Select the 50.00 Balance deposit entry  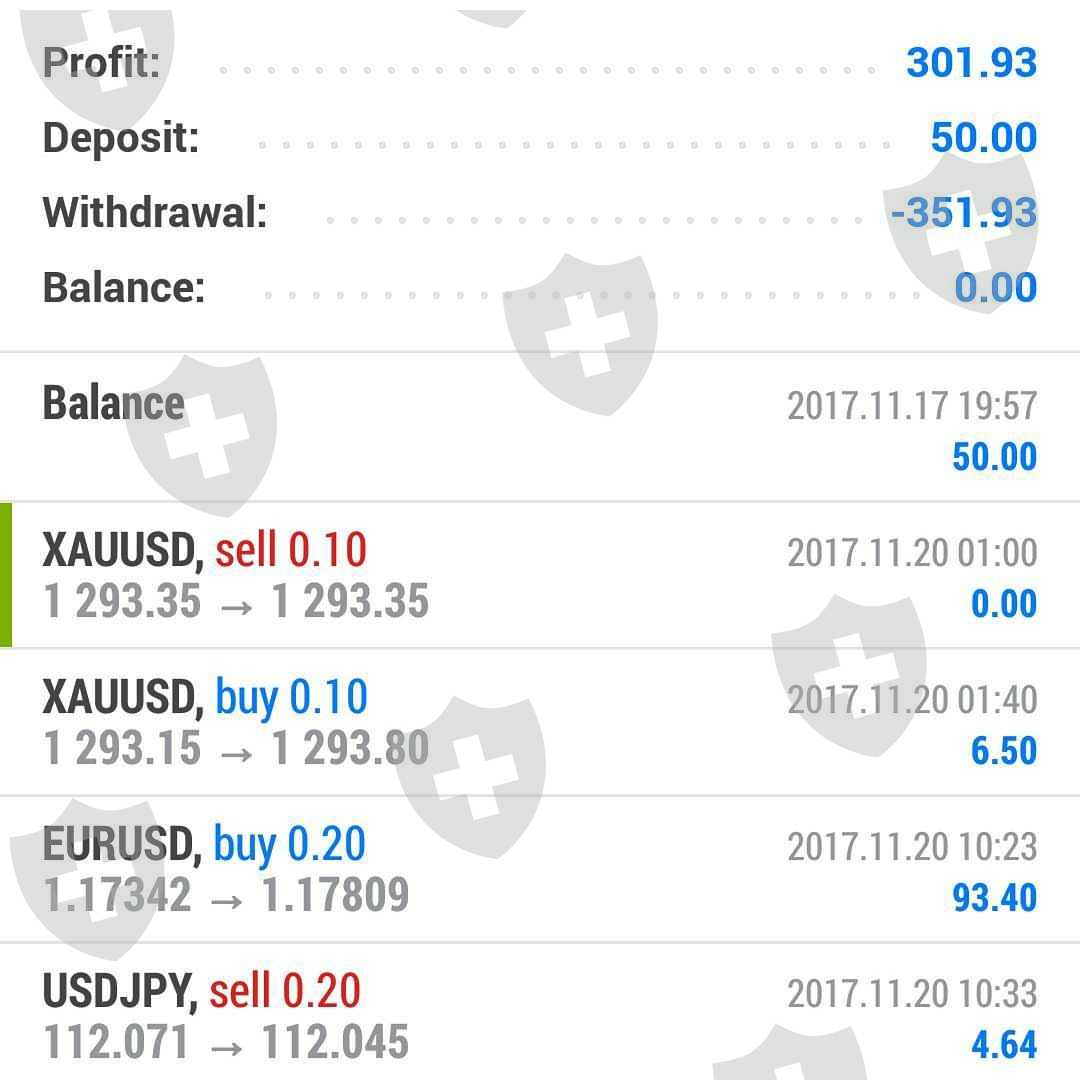[x=540, y=428]
